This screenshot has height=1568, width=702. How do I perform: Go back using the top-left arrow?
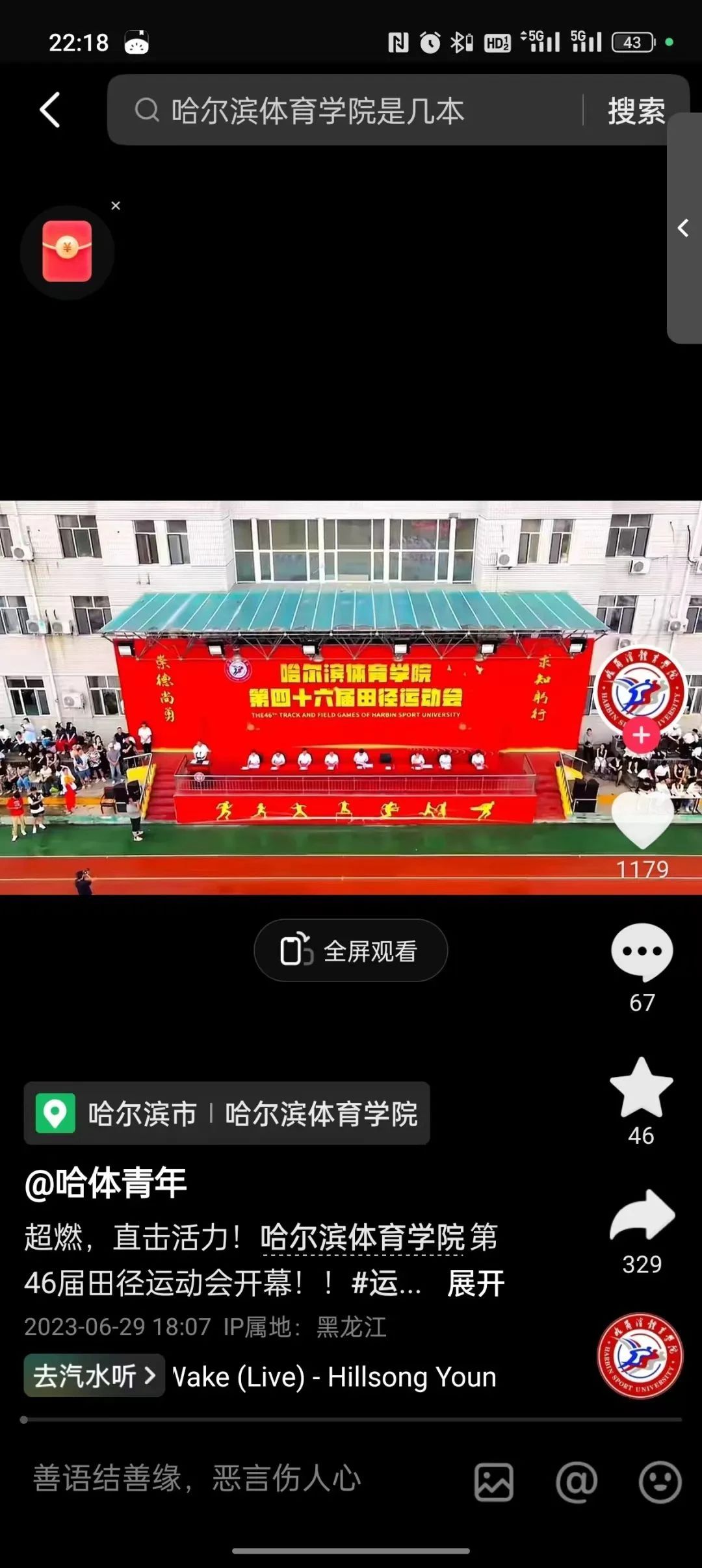pyautogui.click(x=50, y=110)
